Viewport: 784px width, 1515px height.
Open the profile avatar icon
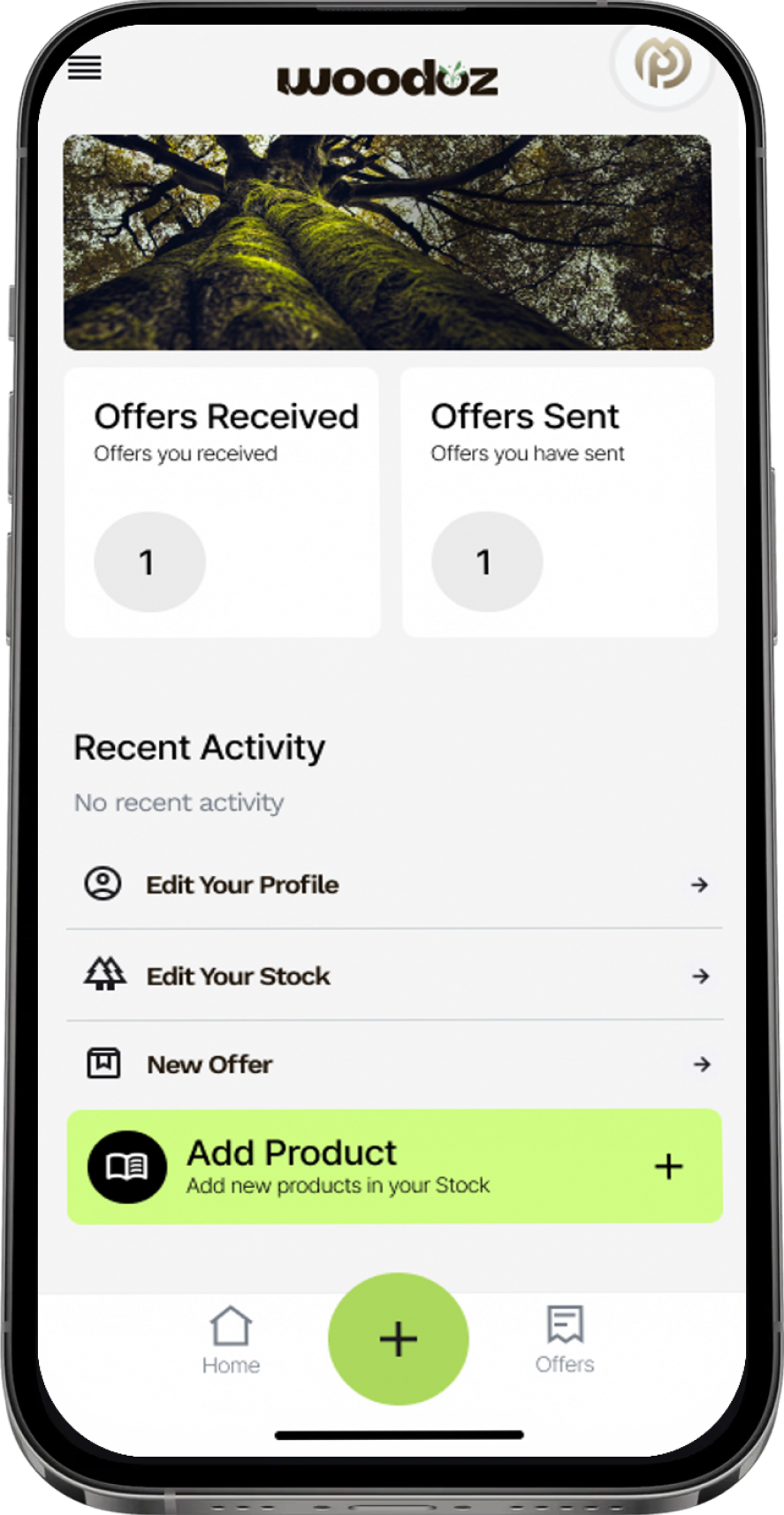(663, 65)
